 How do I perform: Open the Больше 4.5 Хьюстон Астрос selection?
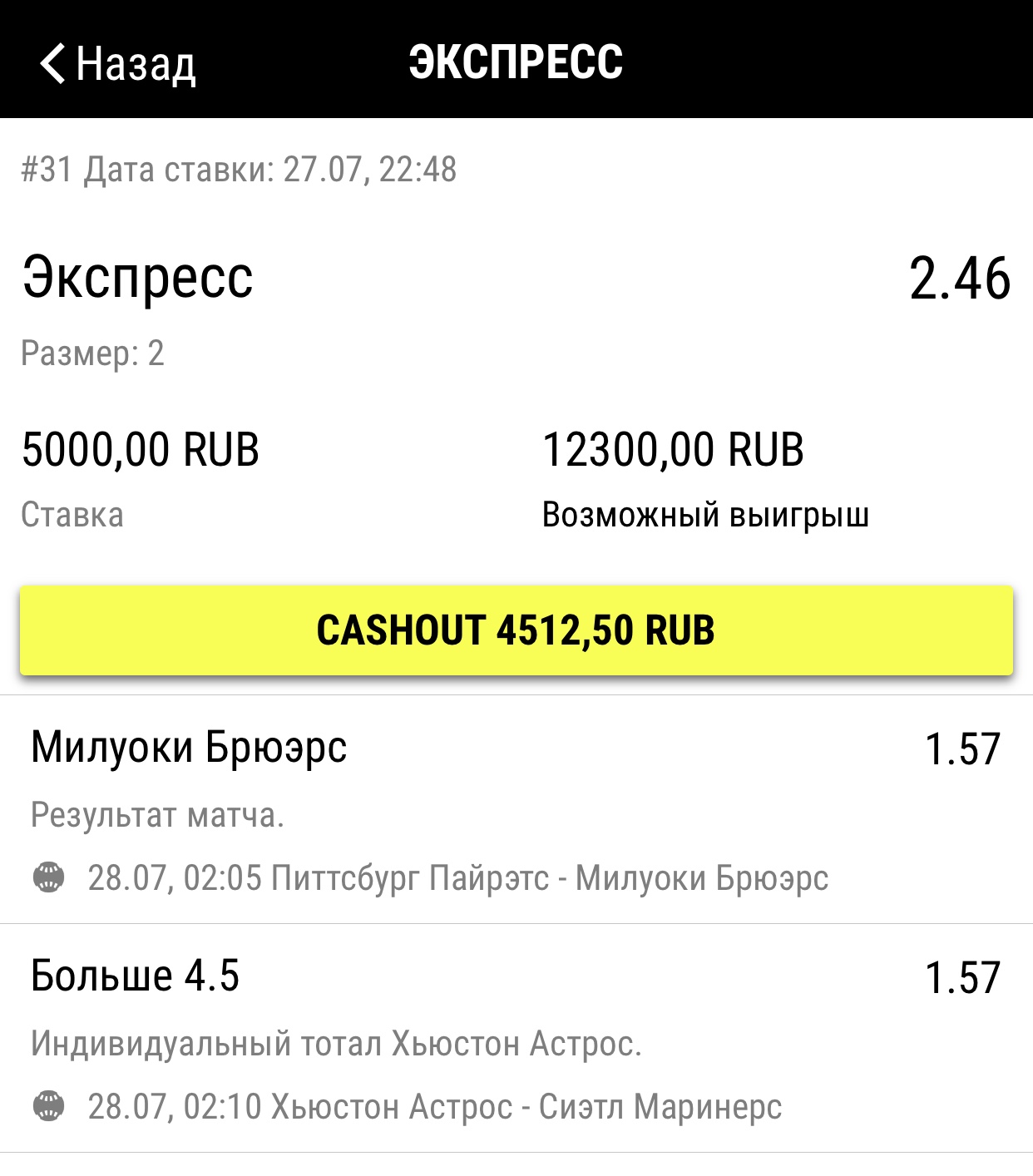516,1038
